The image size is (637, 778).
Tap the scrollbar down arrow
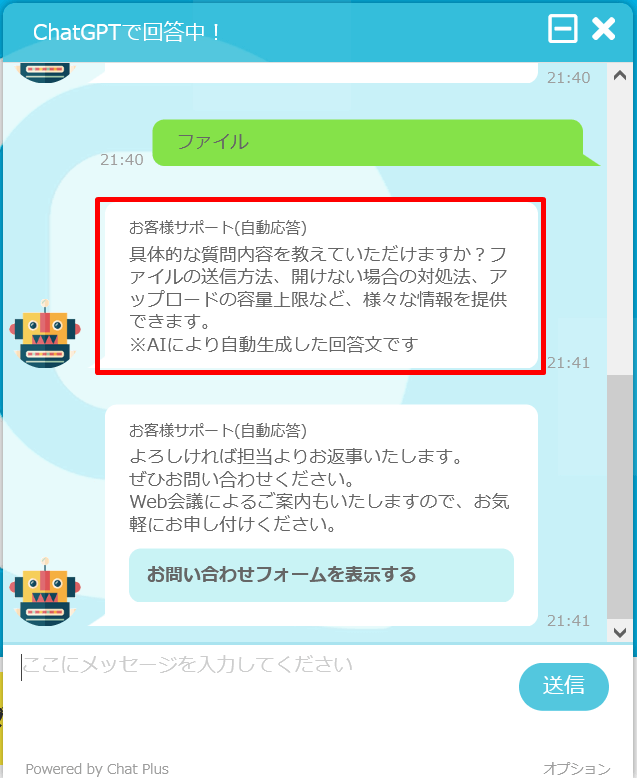(x=620, y=632)
